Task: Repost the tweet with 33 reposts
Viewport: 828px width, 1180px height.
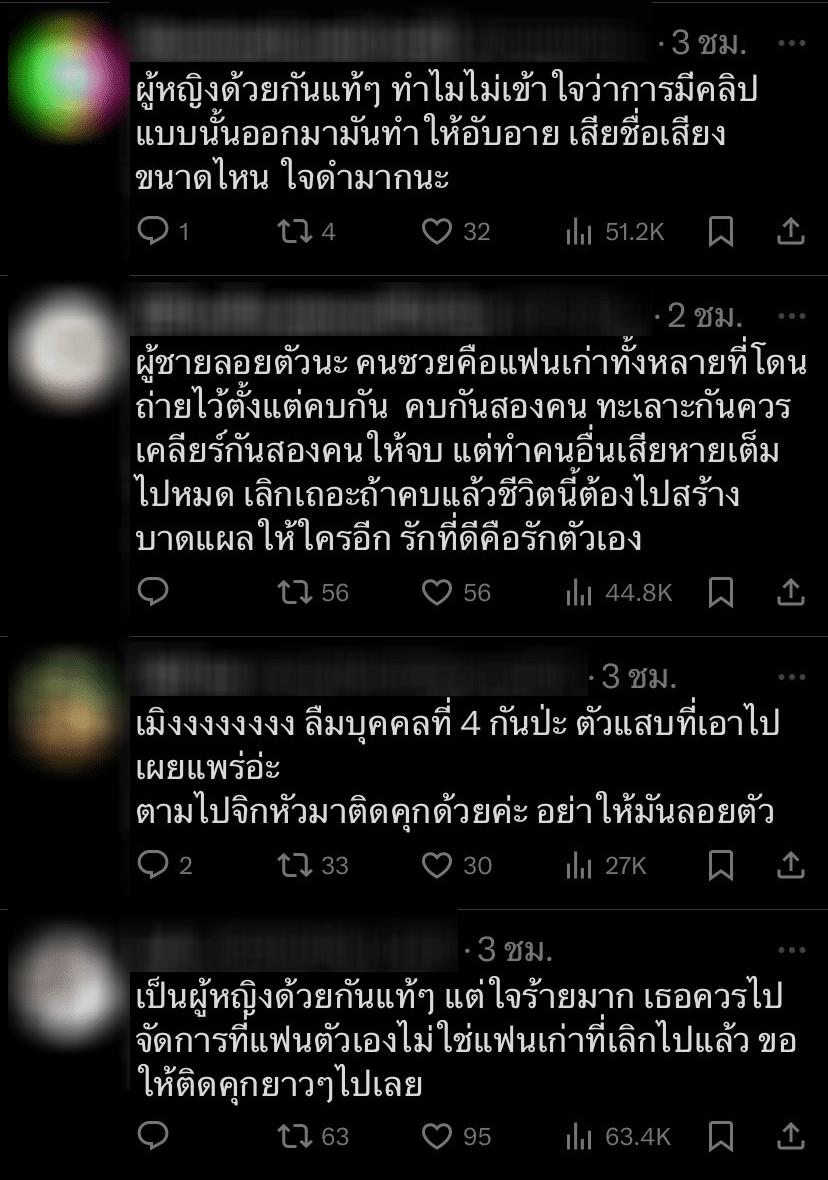Action: [x=294, y=865]
